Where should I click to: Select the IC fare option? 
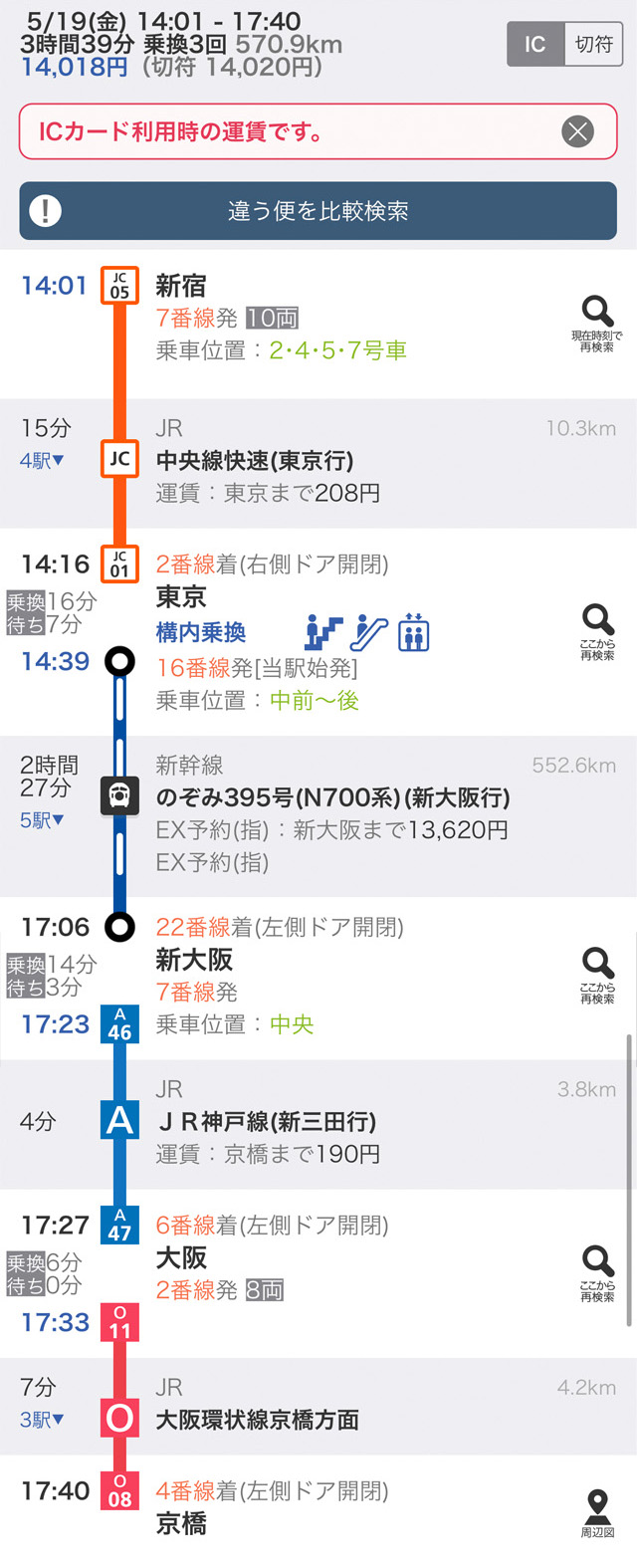tap(535, 44)
